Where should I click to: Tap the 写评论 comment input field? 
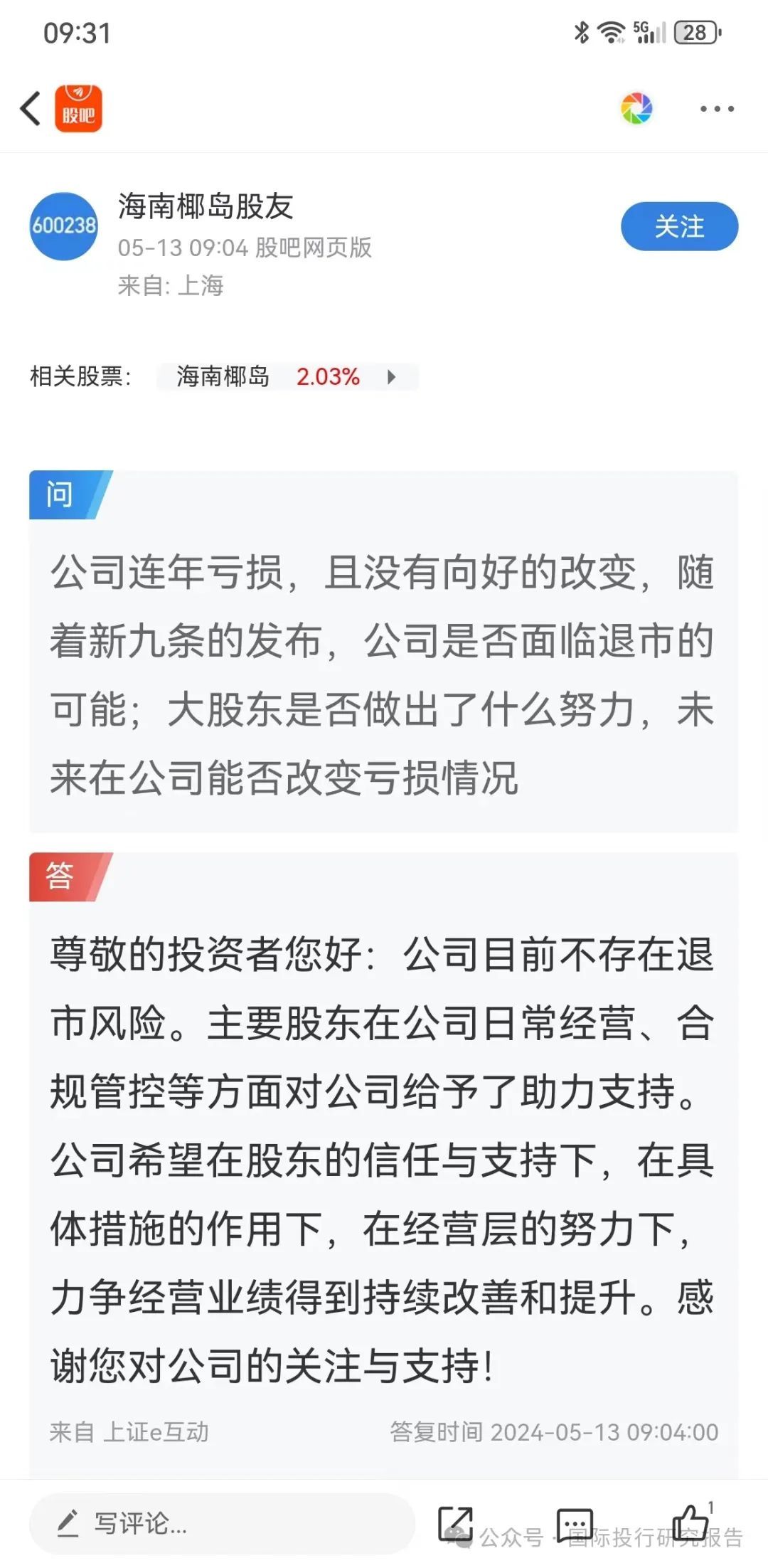click(x=222, y=1523)
